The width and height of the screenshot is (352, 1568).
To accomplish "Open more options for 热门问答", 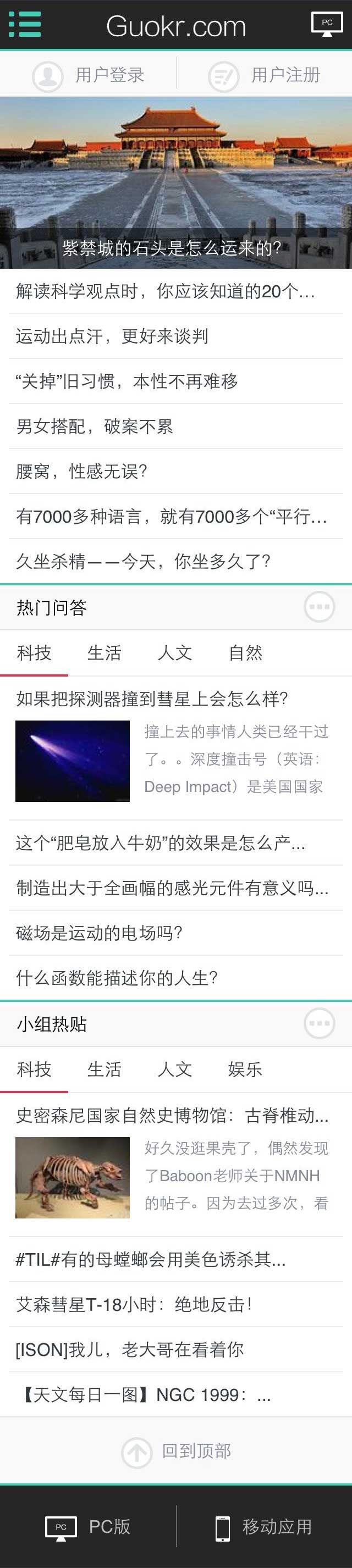I will click(x=319, y=607).
